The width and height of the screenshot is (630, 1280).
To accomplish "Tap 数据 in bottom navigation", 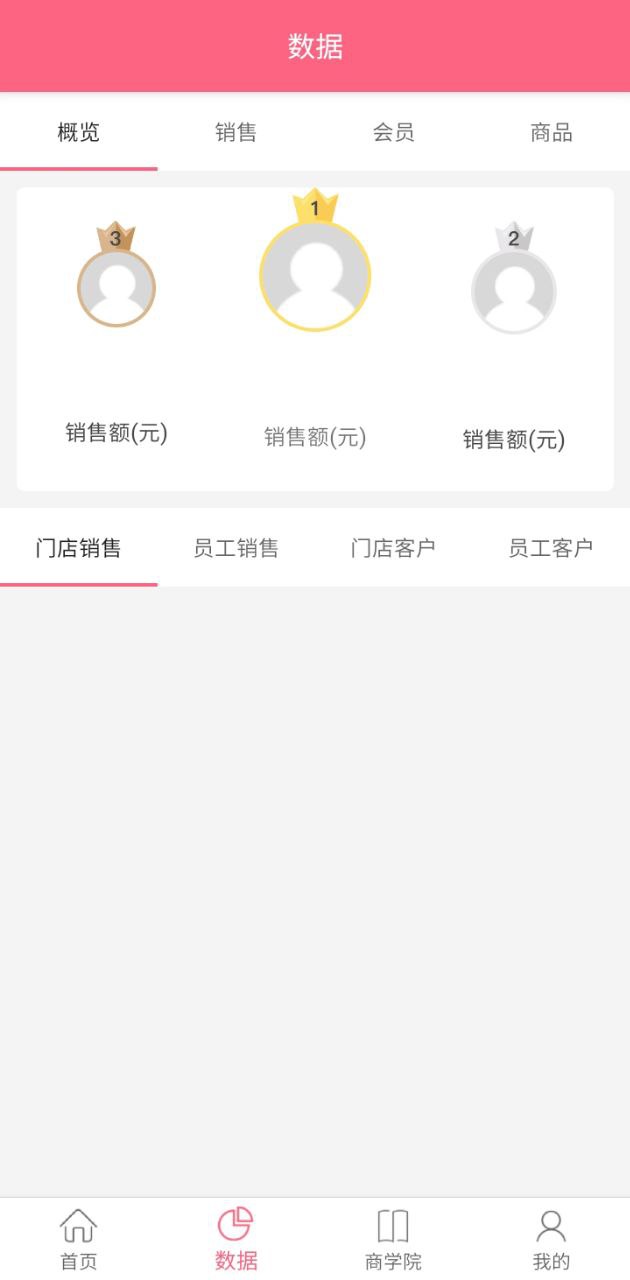I will coord(236,1239).
